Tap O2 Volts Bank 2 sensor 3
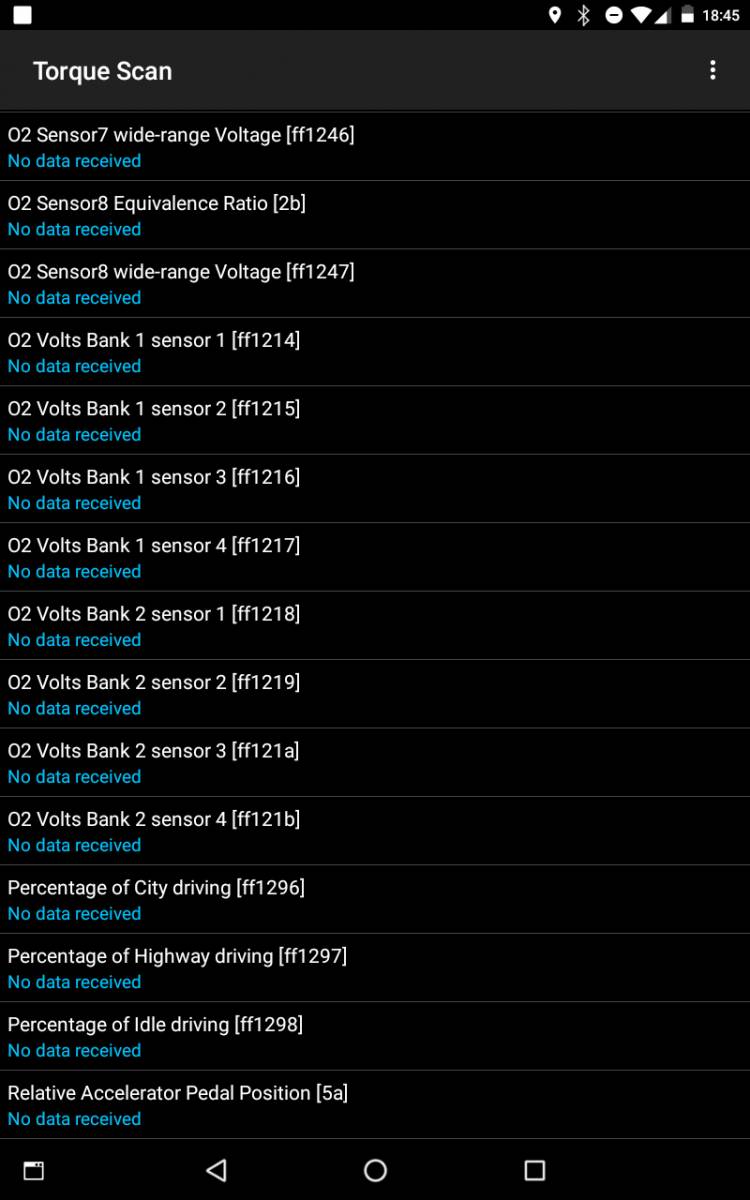 pos(375,763)
